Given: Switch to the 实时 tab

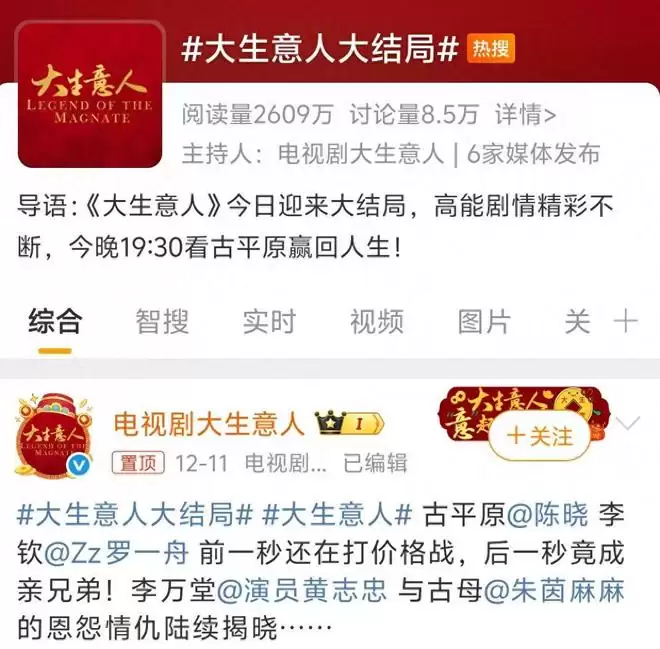Looking at the screenshot, I should [x=269, y=321].
